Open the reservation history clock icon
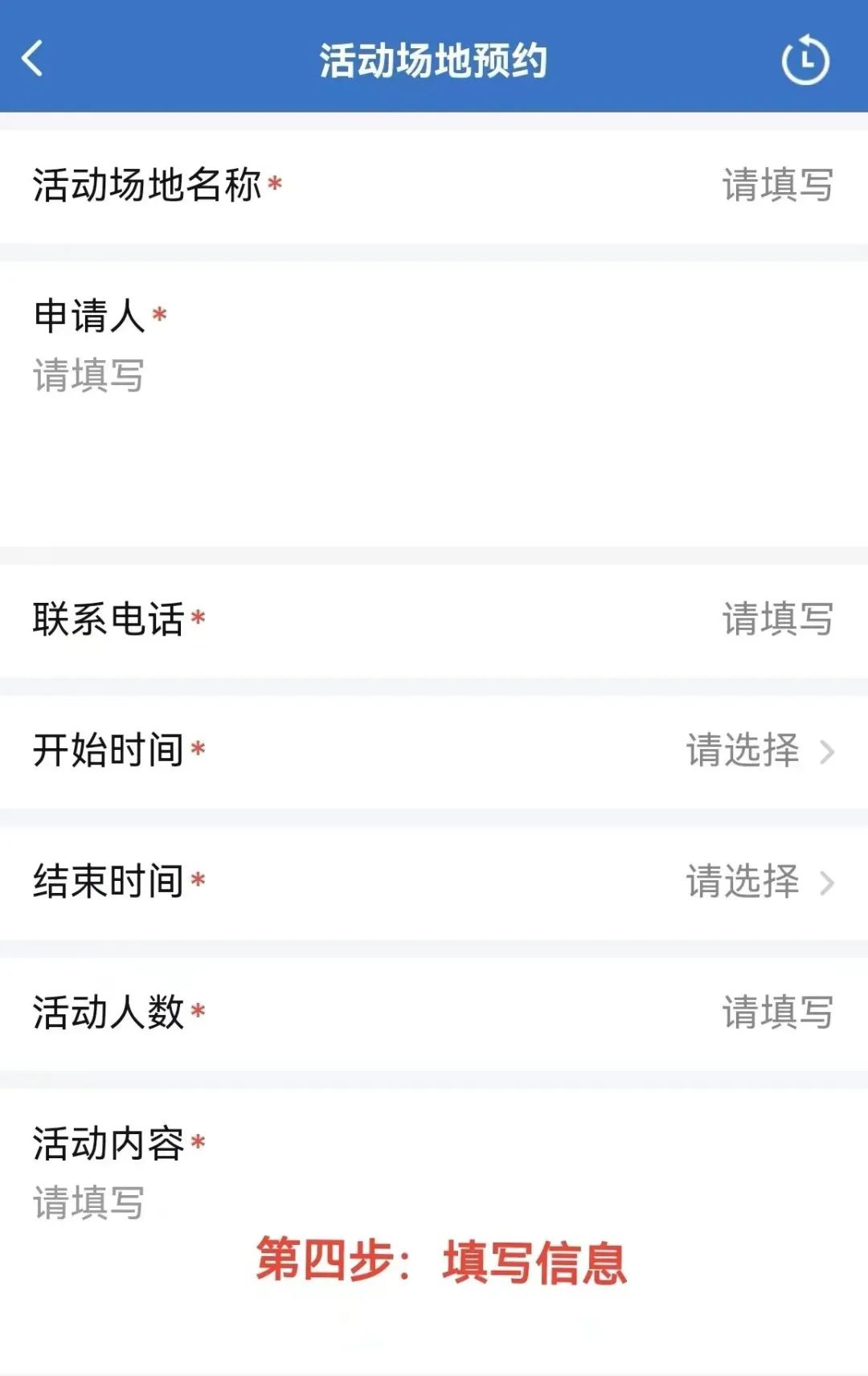868x1376 pixels. pyautogui.click(x=805, y=60)
